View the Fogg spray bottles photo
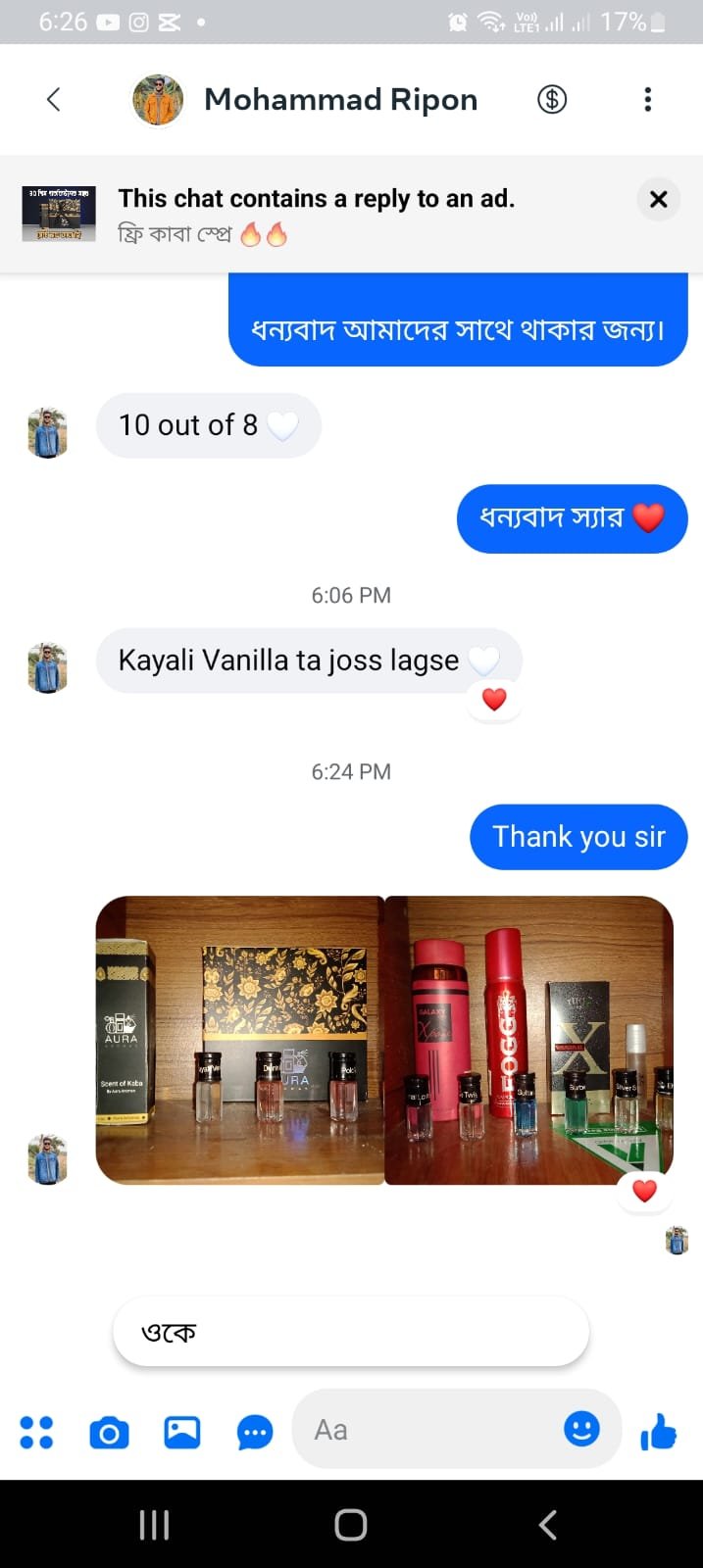The width and height of the screenshot is (703, 1568). pos(529,1040)
